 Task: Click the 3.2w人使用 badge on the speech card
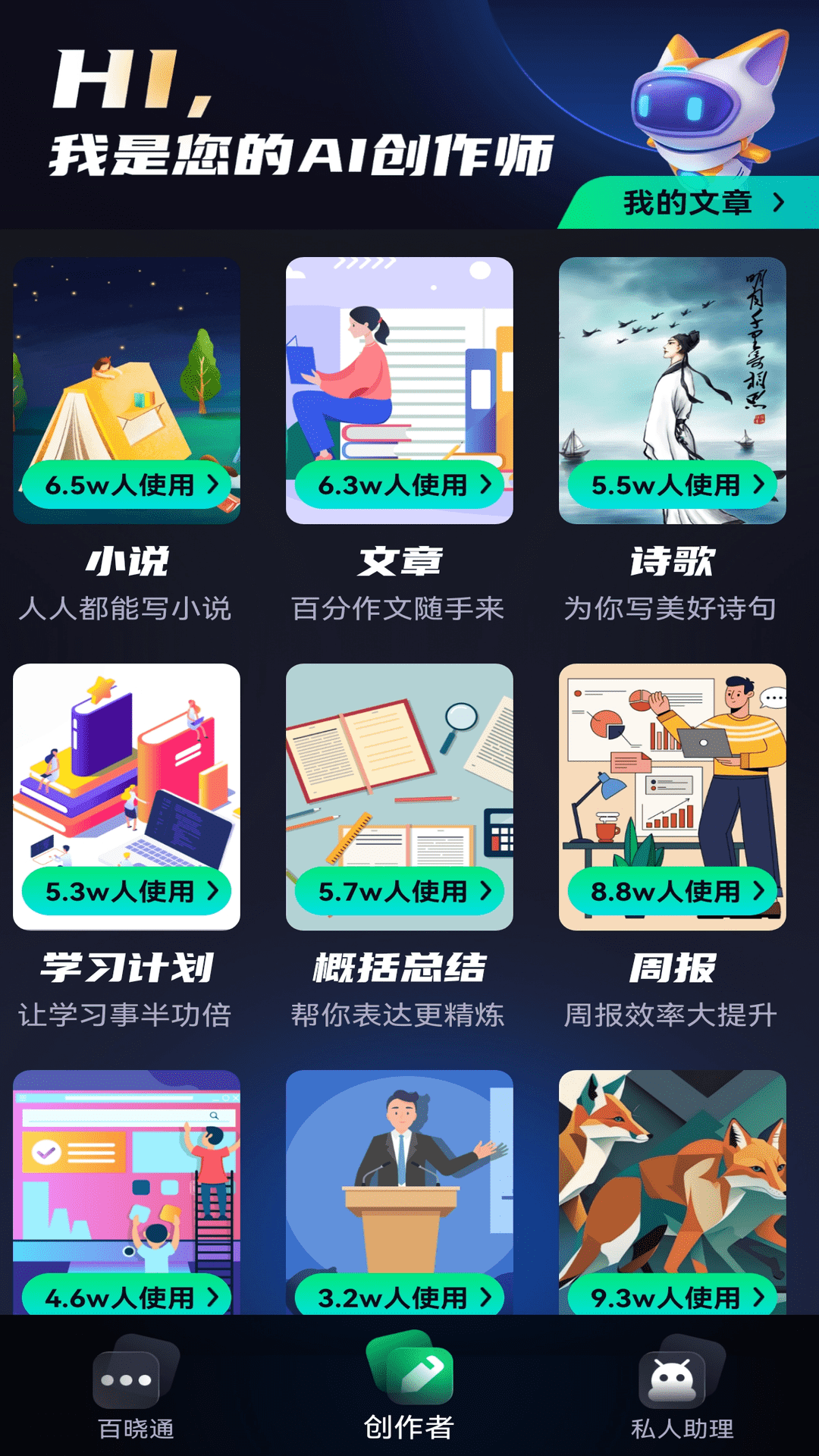(x=400, y=1297)
